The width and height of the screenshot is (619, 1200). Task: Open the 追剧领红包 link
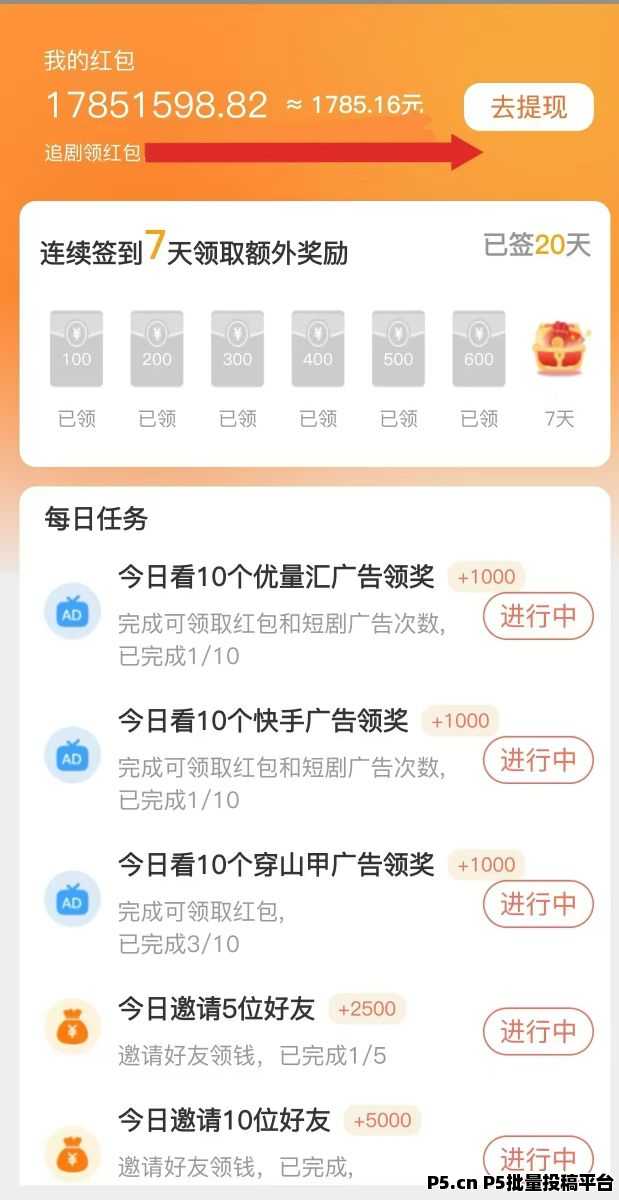click(92, 153)
